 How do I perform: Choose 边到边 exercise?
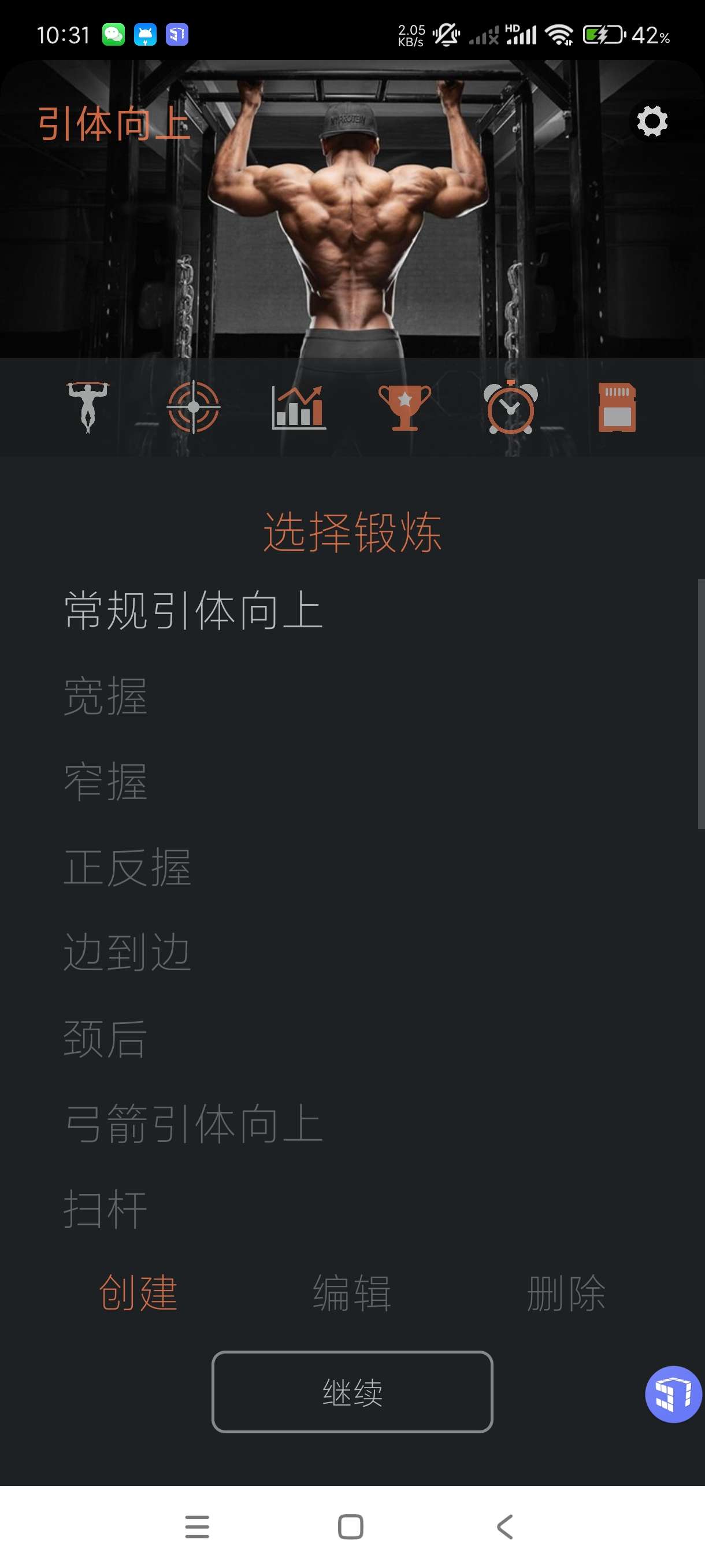[x=128, y=953]
